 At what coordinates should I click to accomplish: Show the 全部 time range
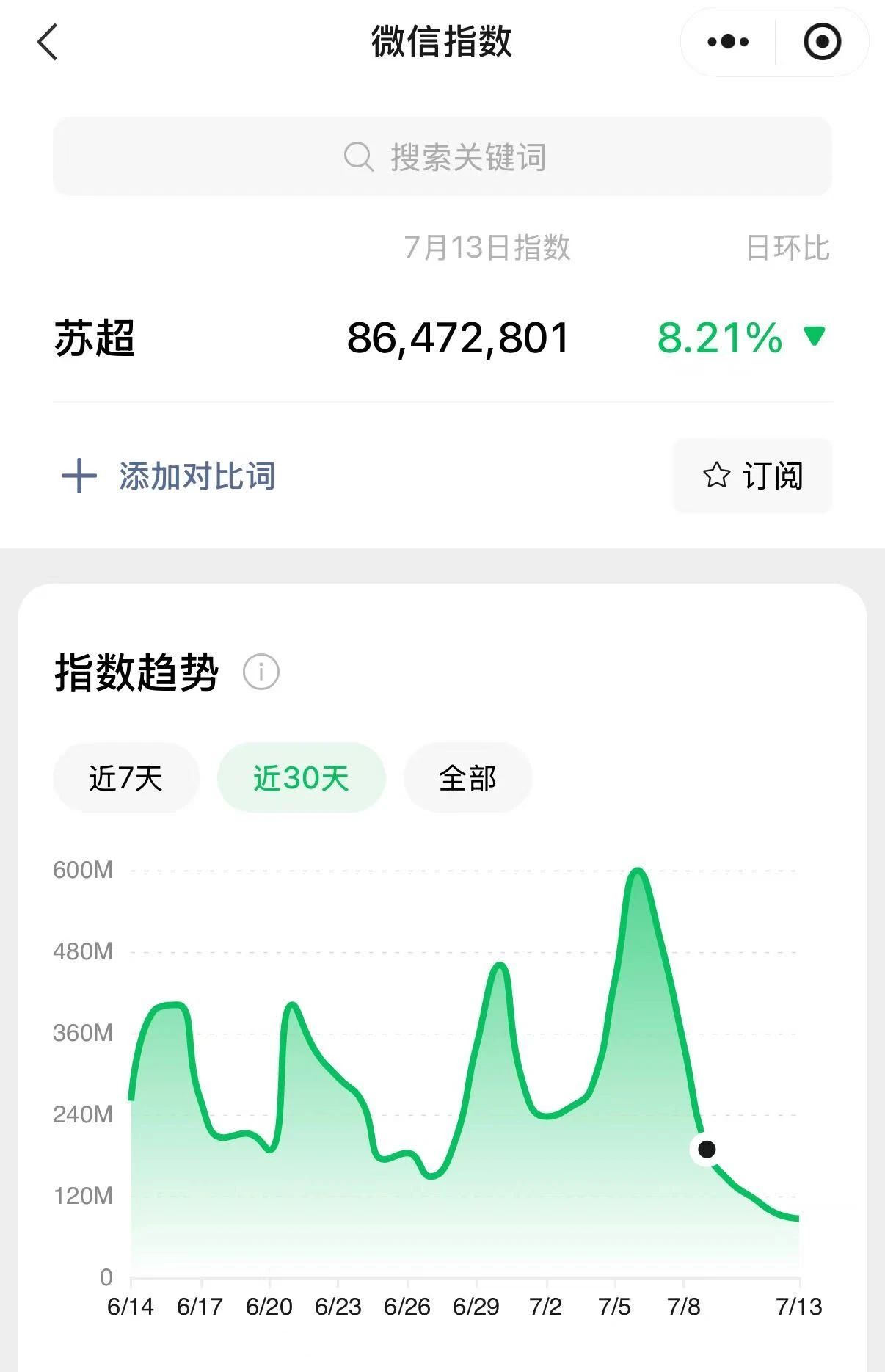467,778
